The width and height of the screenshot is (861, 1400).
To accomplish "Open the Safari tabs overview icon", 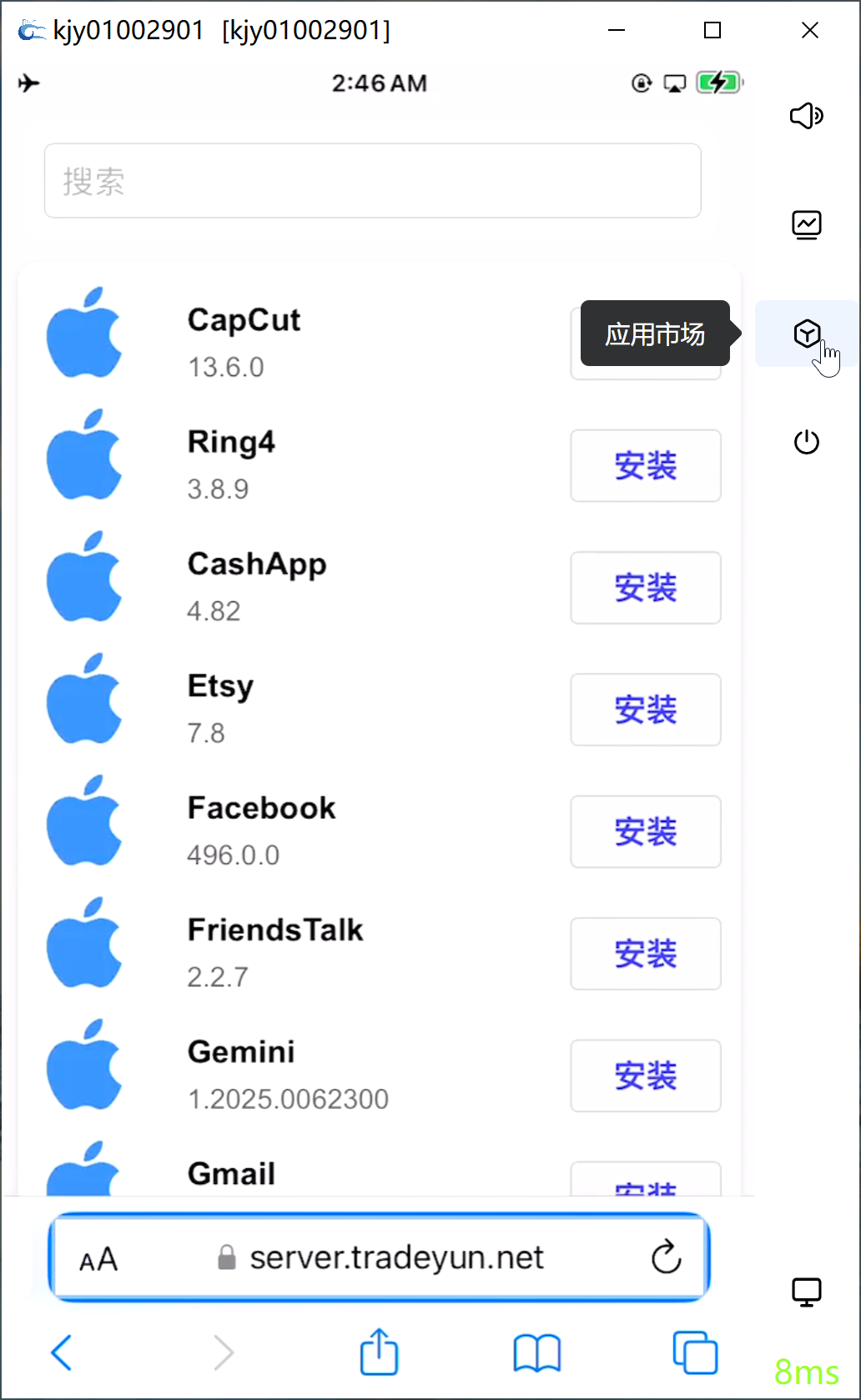I will [x=694, y=1352].
